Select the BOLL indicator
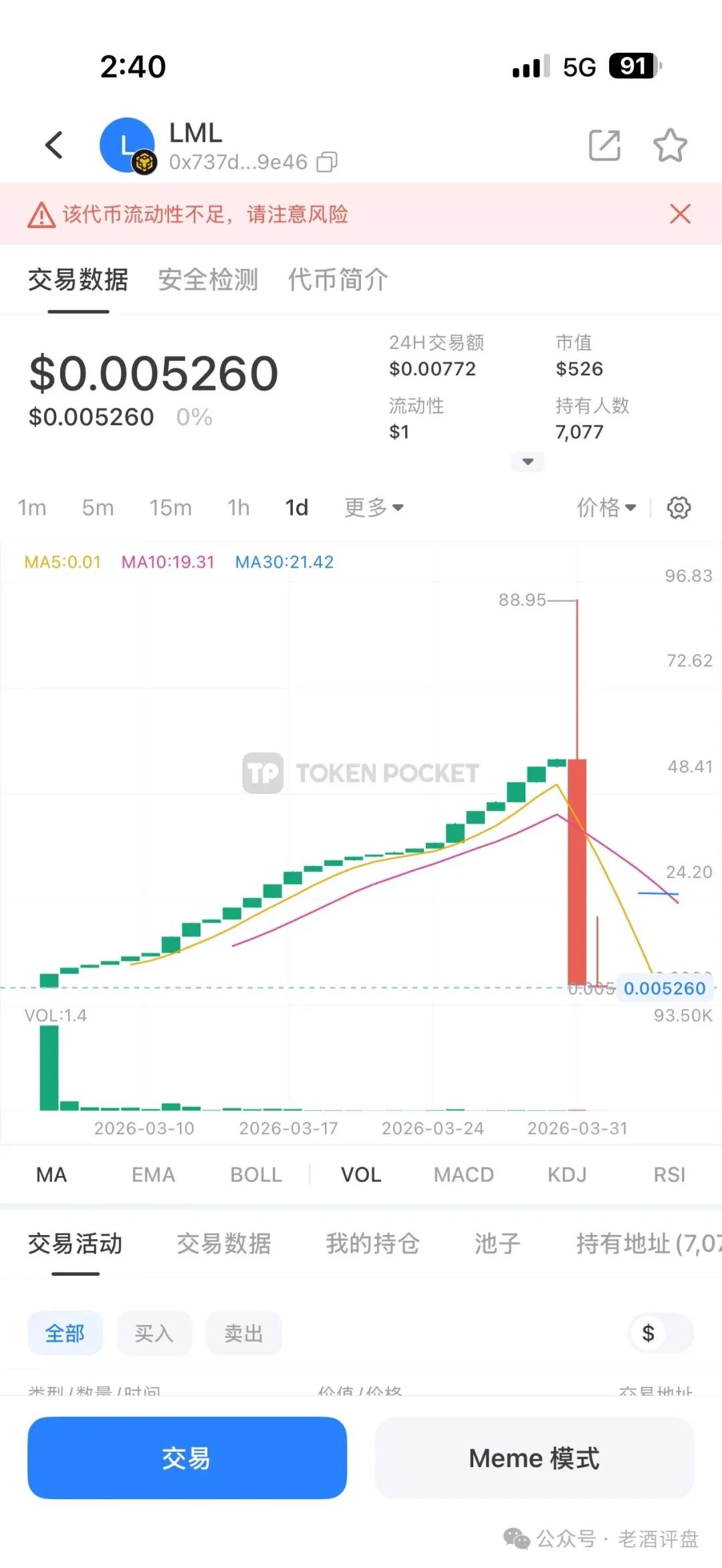Image resolution: width=722 pixels, height=1568 pixels. point(256,1174)
